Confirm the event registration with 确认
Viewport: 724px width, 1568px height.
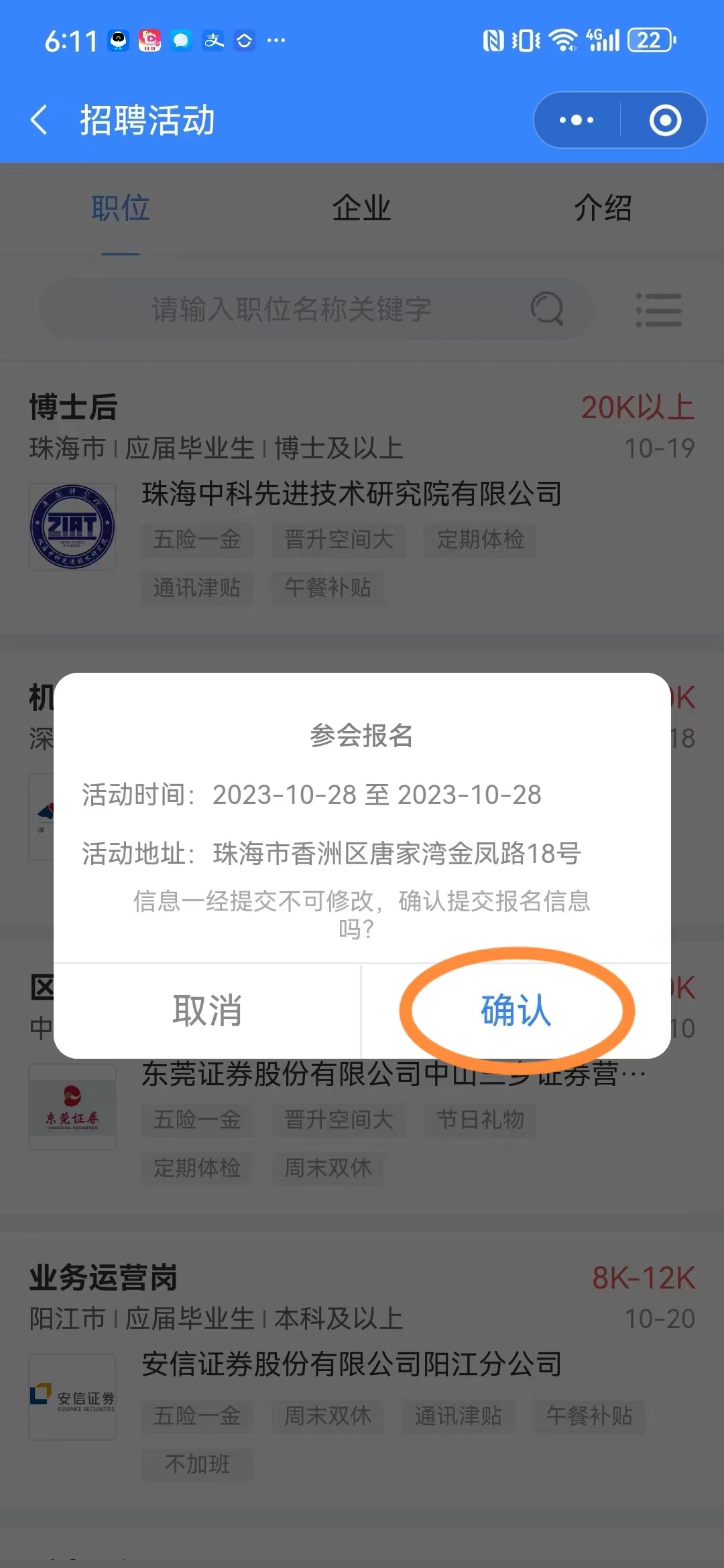(516, 1010)
